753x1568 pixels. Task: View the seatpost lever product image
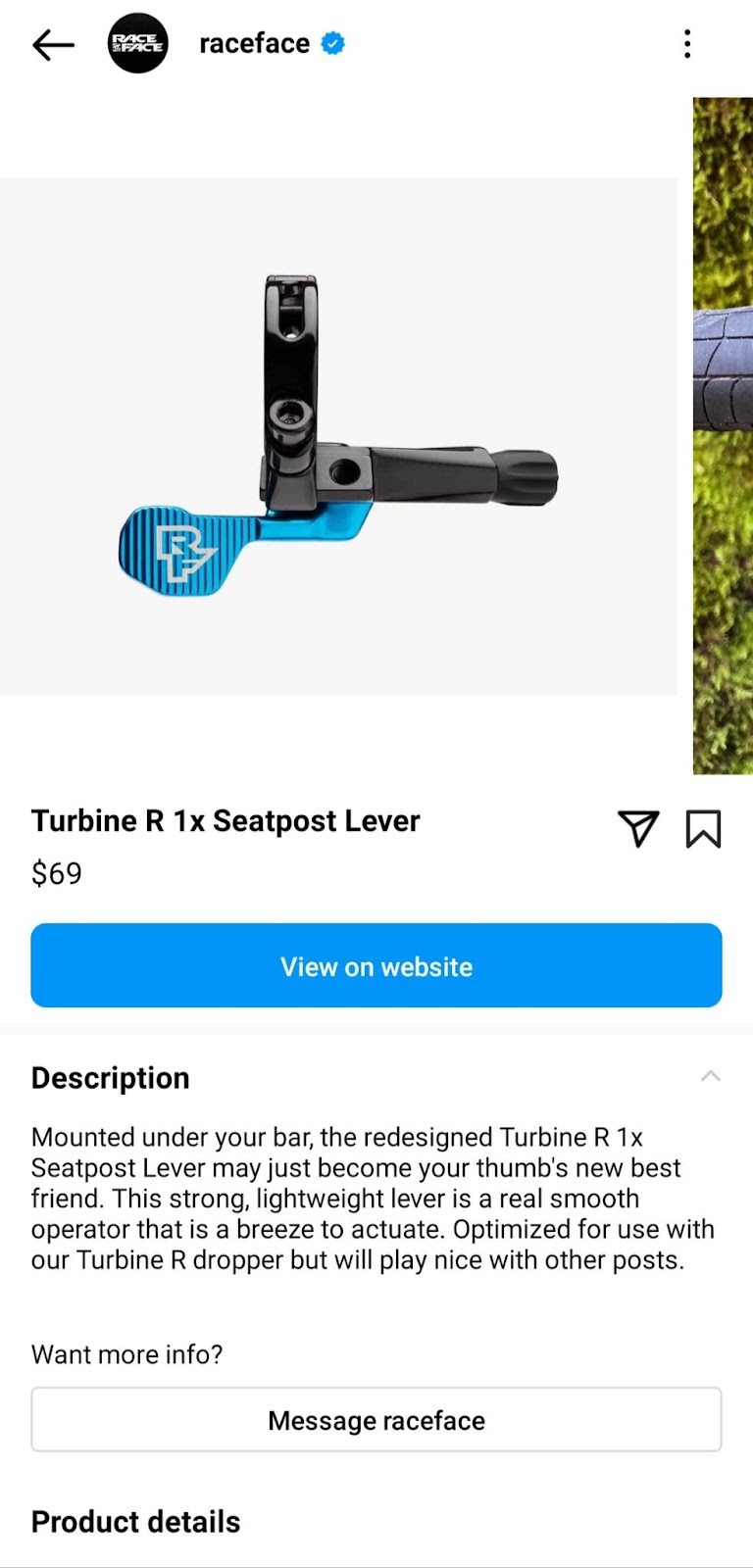coord(338,436)
